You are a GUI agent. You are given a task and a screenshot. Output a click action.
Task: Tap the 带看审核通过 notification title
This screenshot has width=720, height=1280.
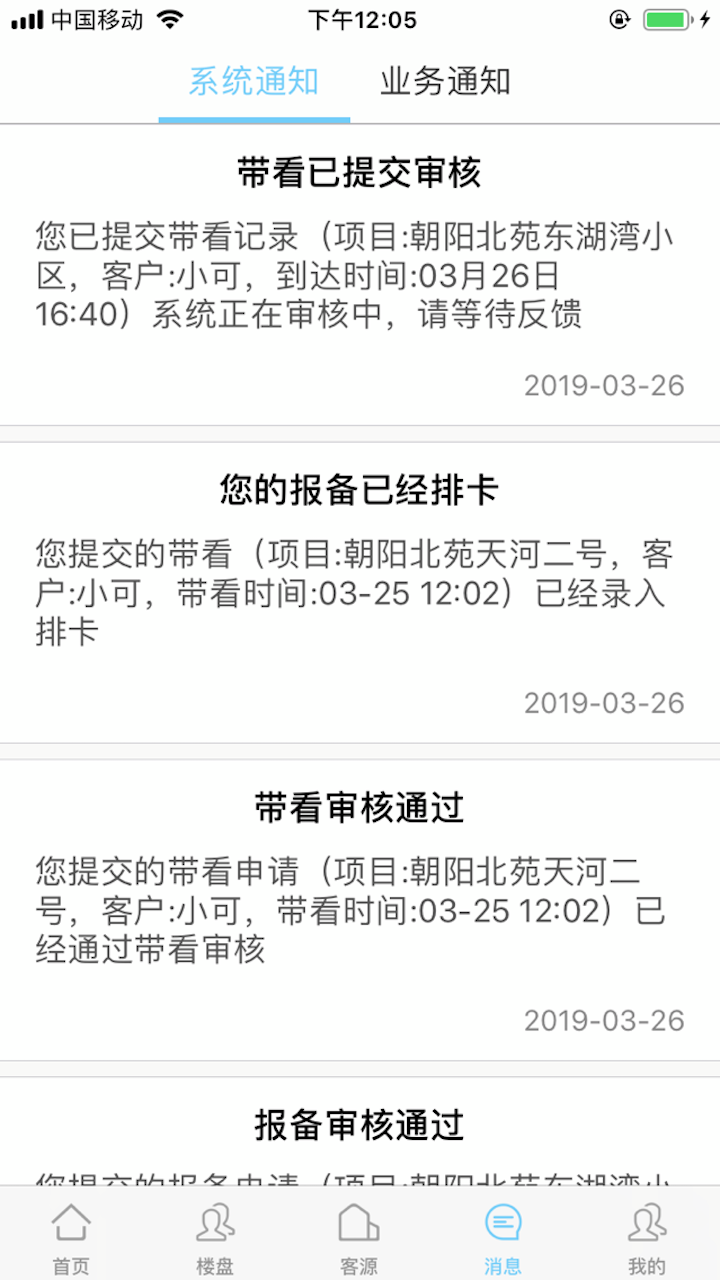(x=360, y=808)
